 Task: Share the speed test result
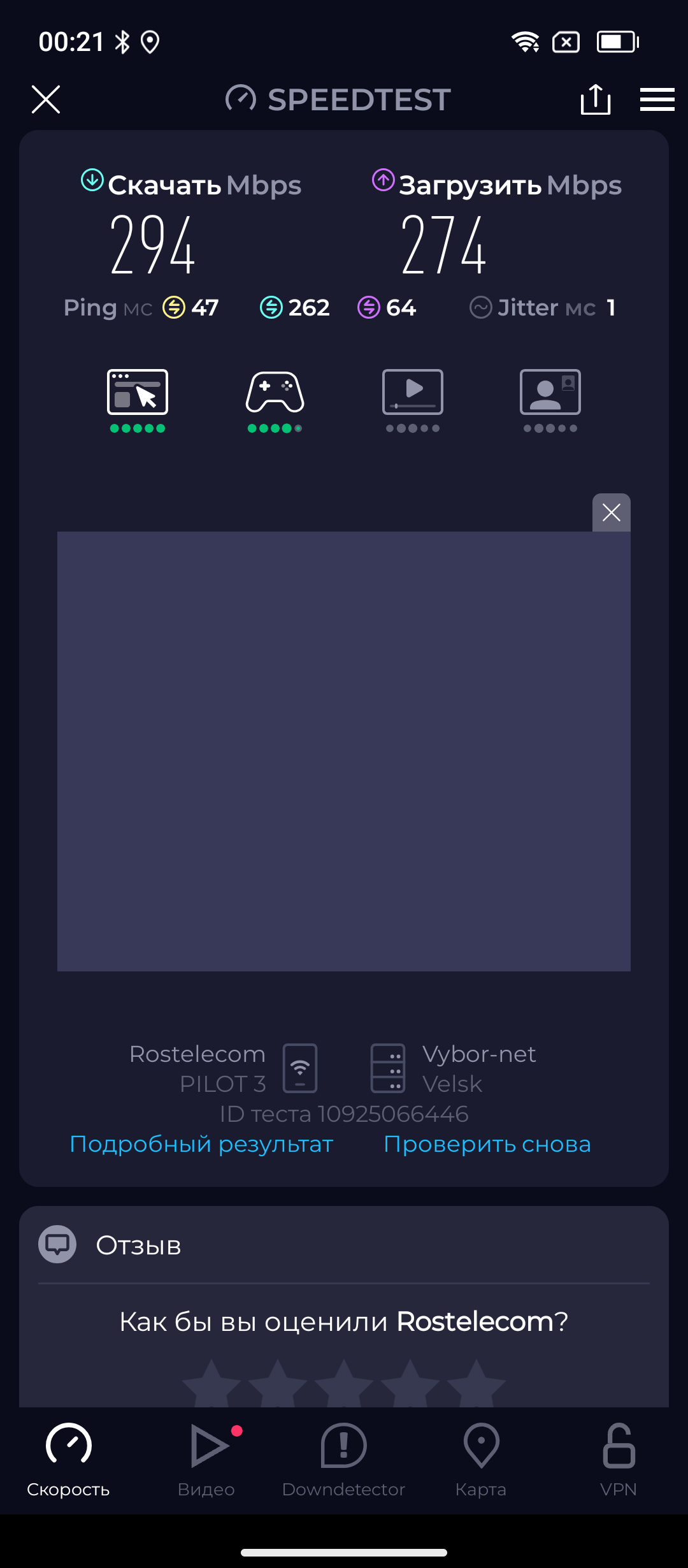596,99
